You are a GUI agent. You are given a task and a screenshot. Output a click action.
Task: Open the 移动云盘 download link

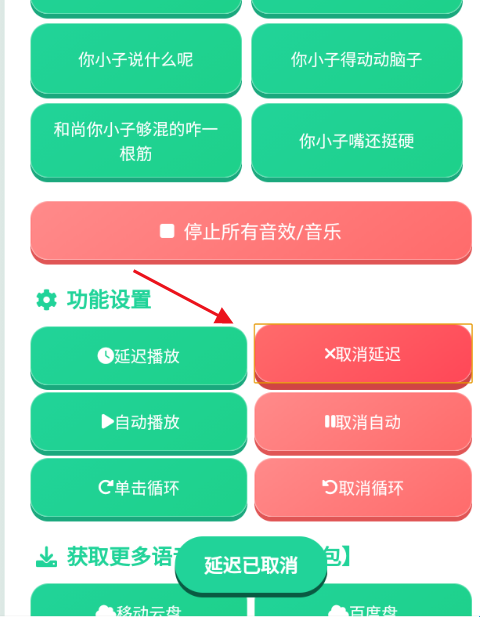click(138, 604)
